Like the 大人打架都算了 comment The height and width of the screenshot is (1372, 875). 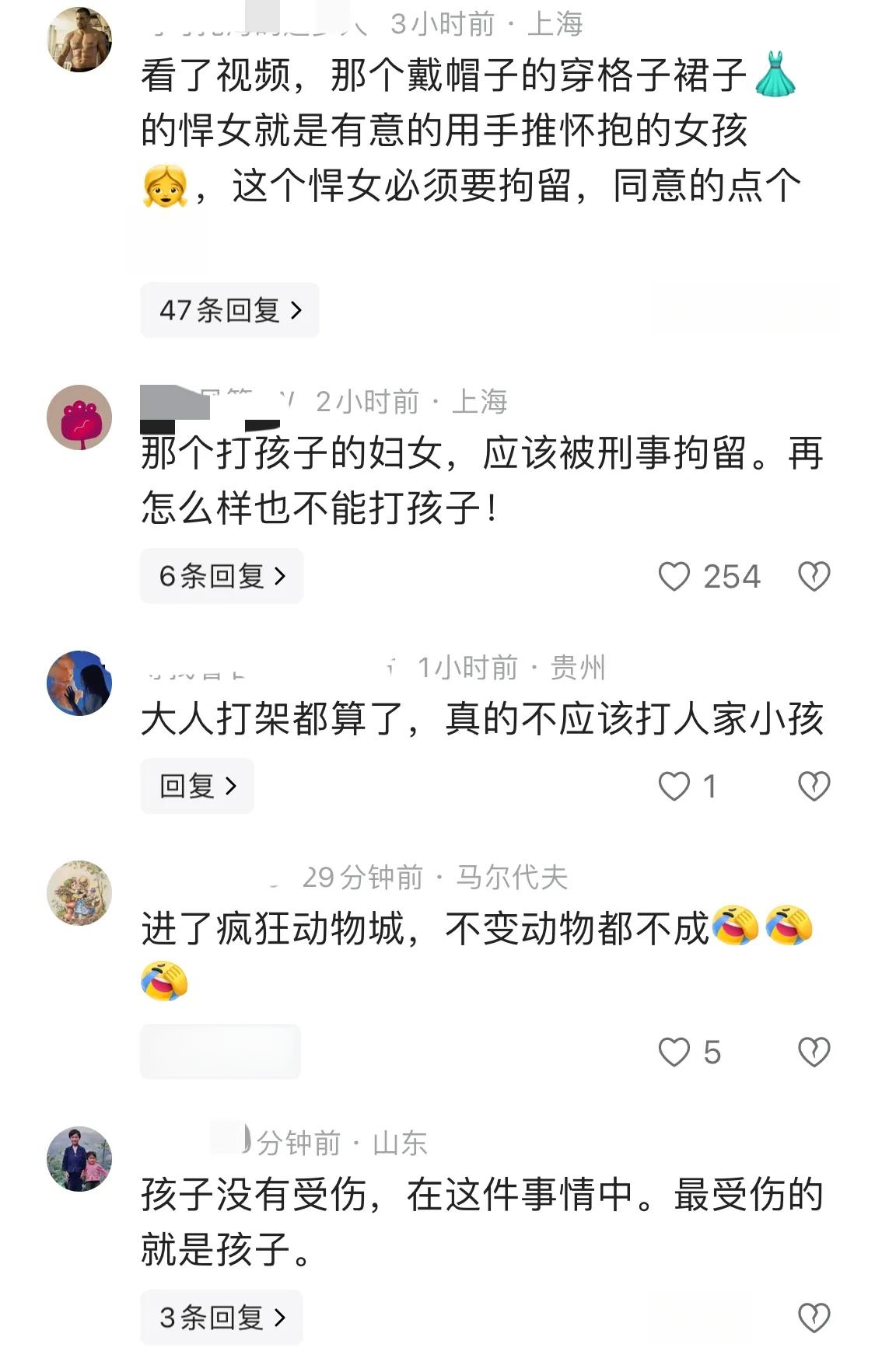click(674, 786)
